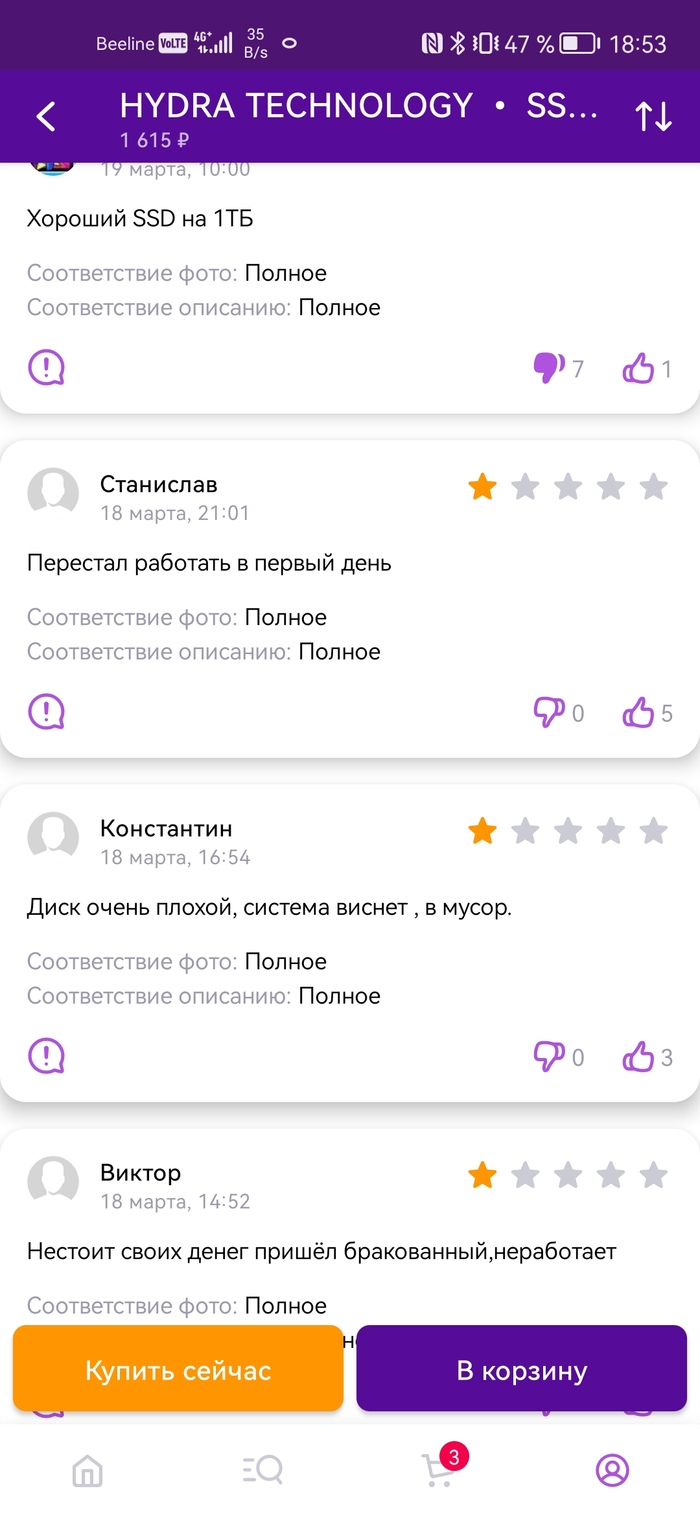Like Станислав's review

tap(638, 713)
